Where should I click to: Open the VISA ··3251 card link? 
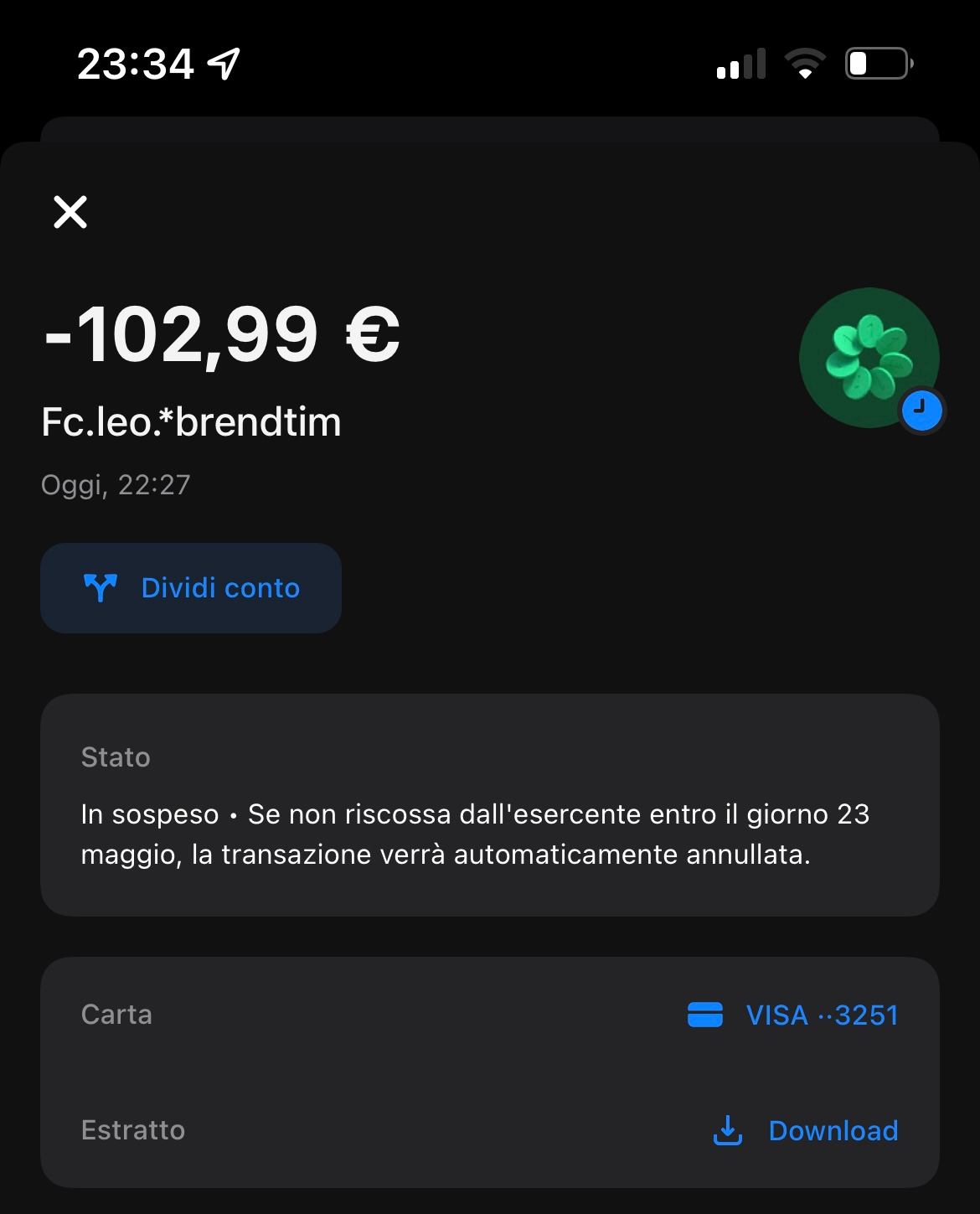click(x=792, y=1015)
